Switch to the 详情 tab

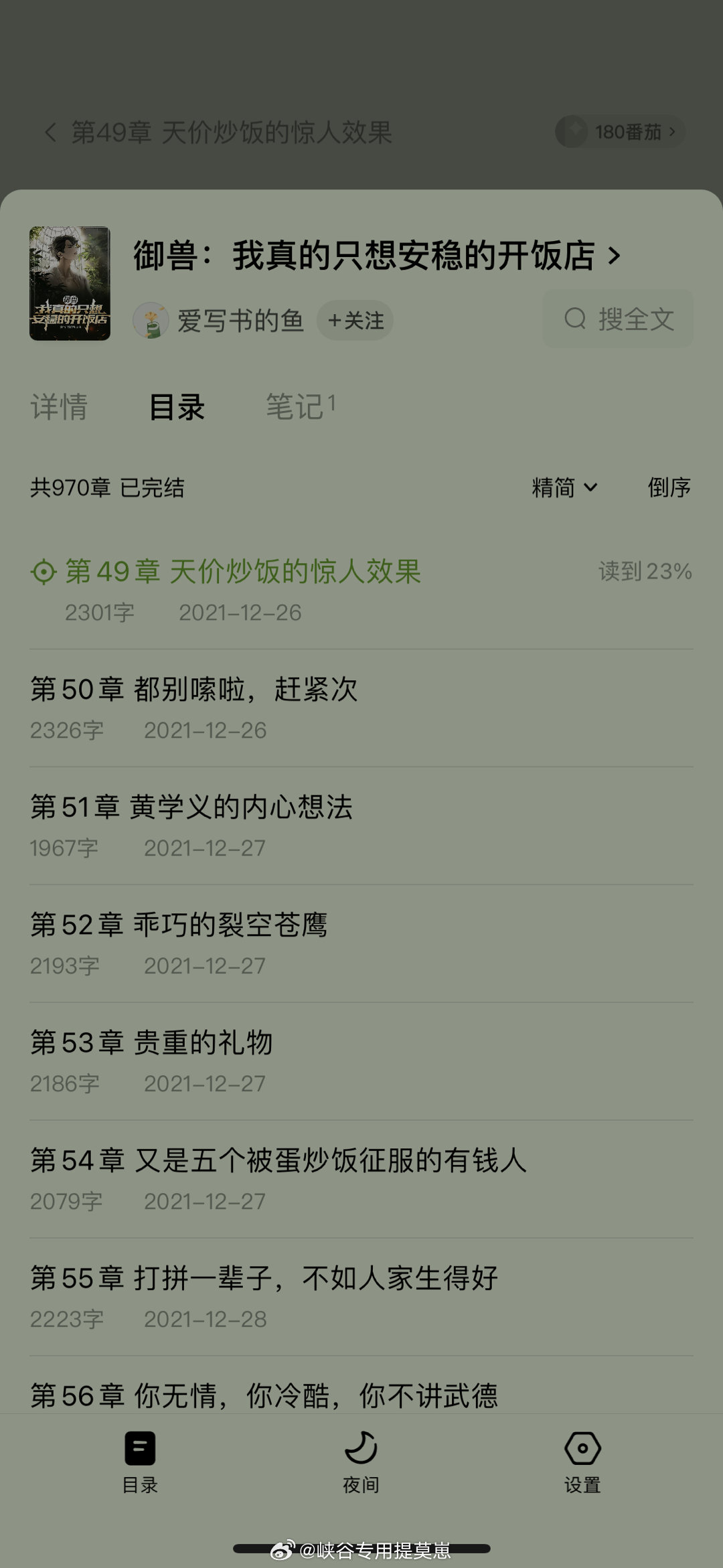[x=59, y=407]
